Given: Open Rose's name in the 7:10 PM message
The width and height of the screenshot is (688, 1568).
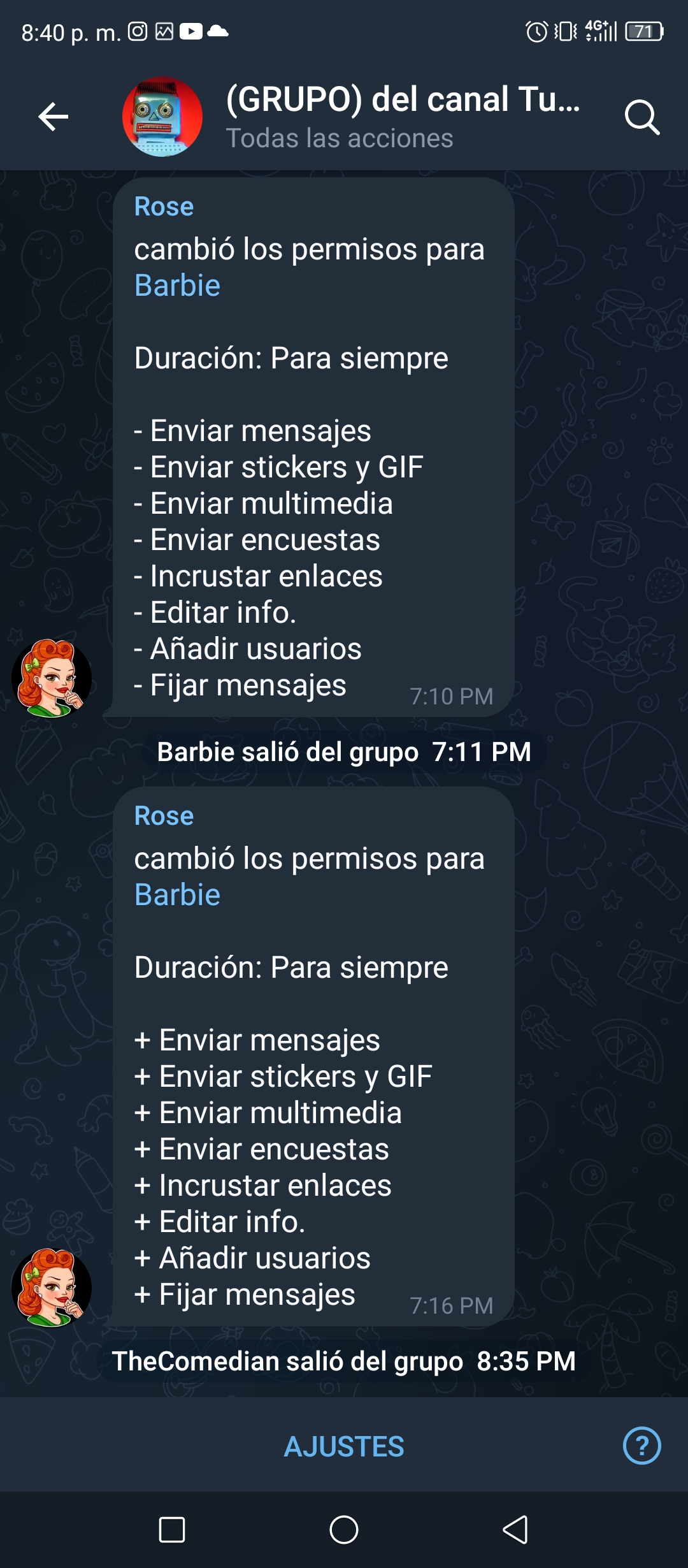Looking at the screenshot, I should (x=164, y=207).
